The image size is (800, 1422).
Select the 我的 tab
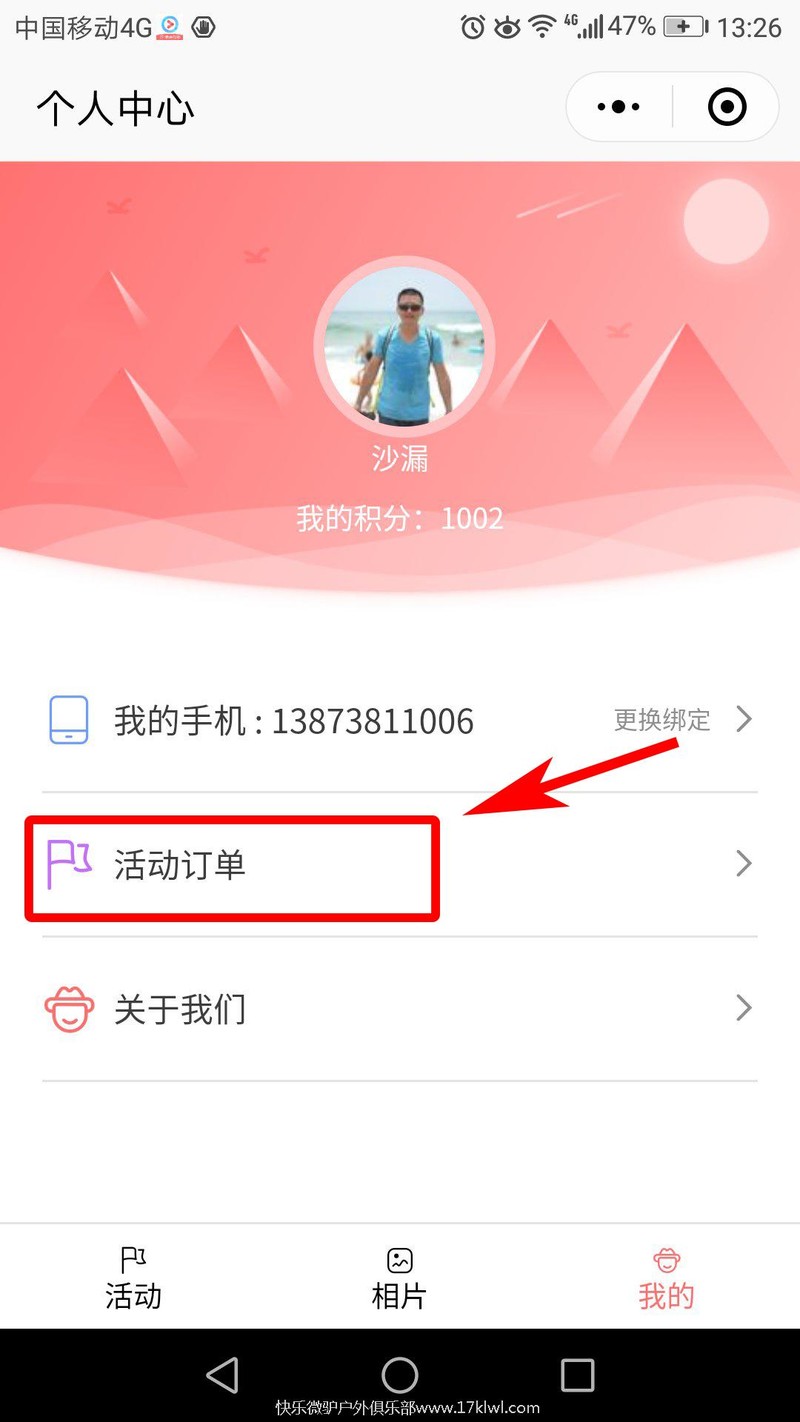coord(666,1278)
